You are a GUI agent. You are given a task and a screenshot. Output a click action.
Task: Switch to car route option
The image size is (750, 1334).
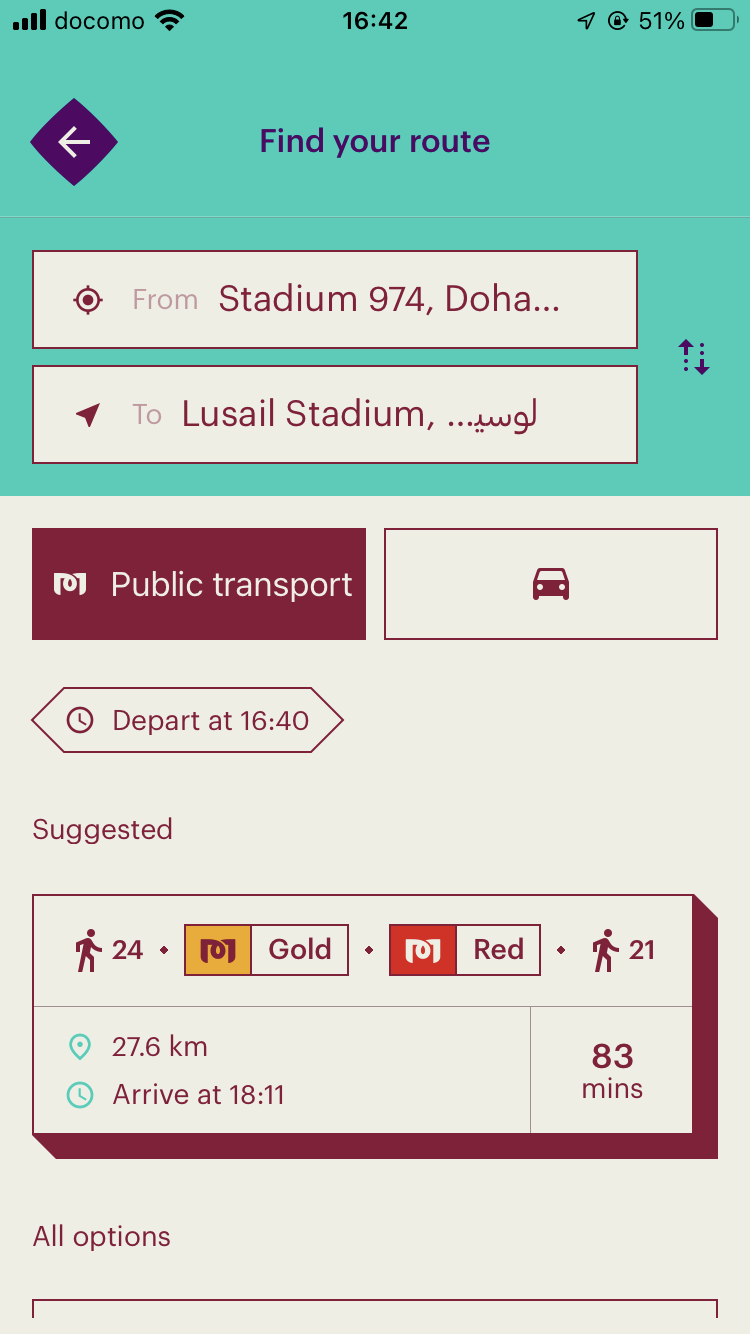pyautogui.click(x=551, y=584)
